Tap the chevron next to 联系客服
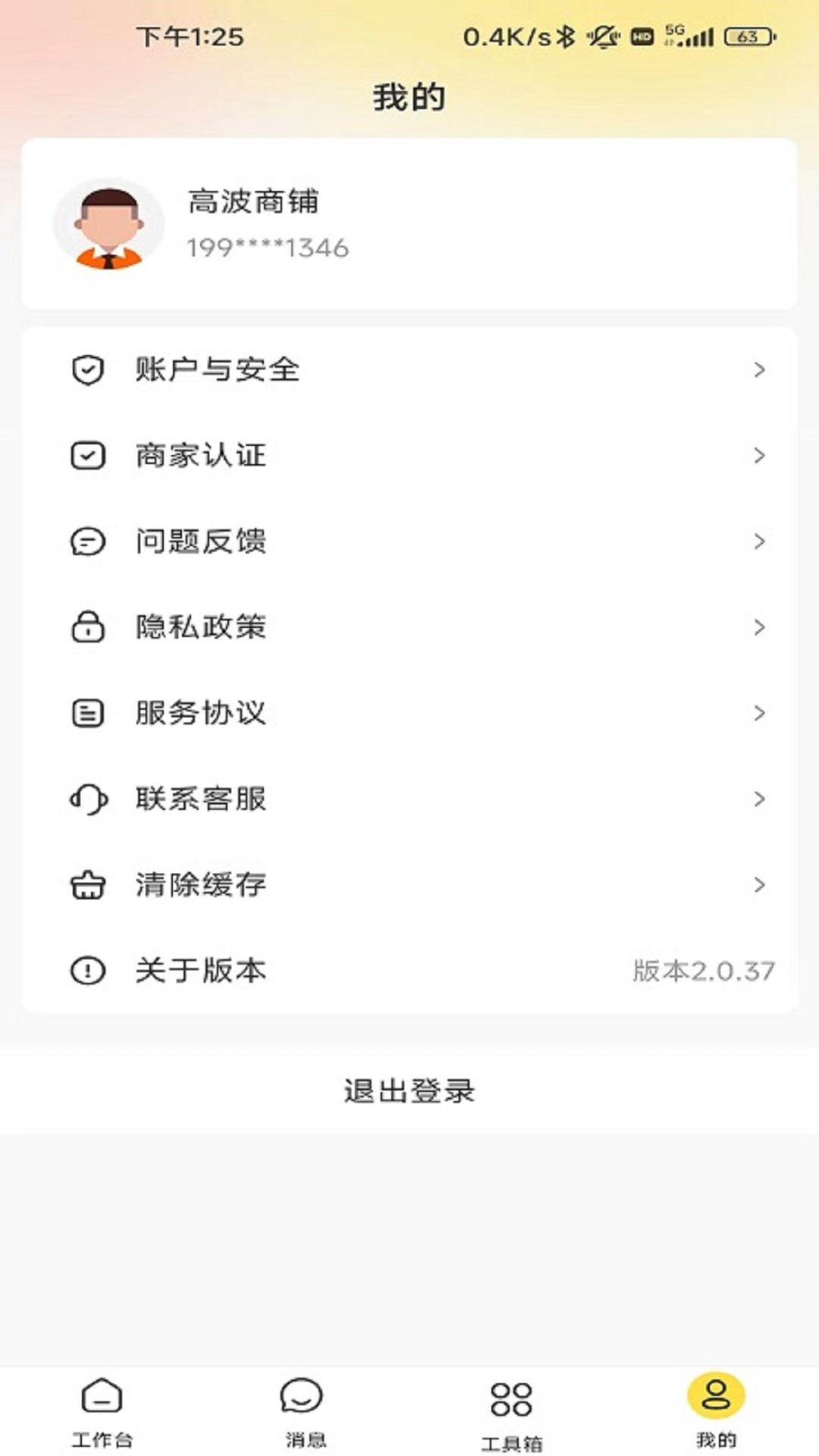Image resolution: width=819 pixels, height=1456 pixels. 758,798
